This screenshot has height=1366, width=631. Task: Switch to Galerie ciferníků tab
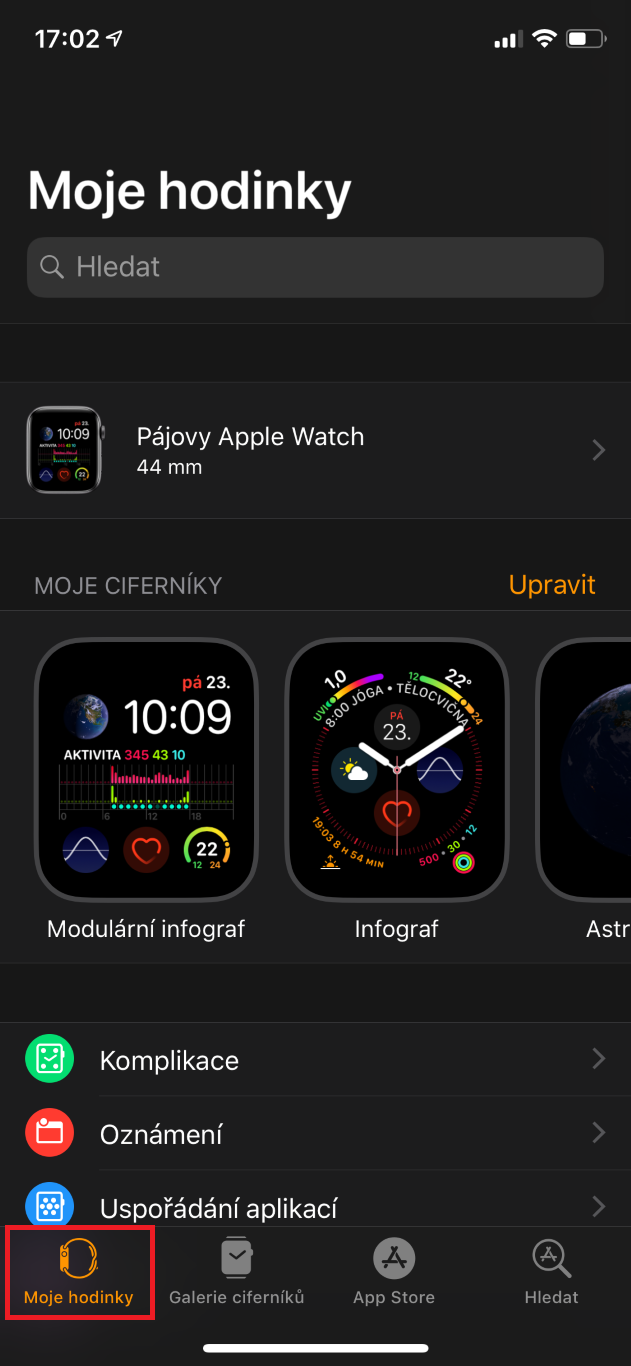[236, 1272]
